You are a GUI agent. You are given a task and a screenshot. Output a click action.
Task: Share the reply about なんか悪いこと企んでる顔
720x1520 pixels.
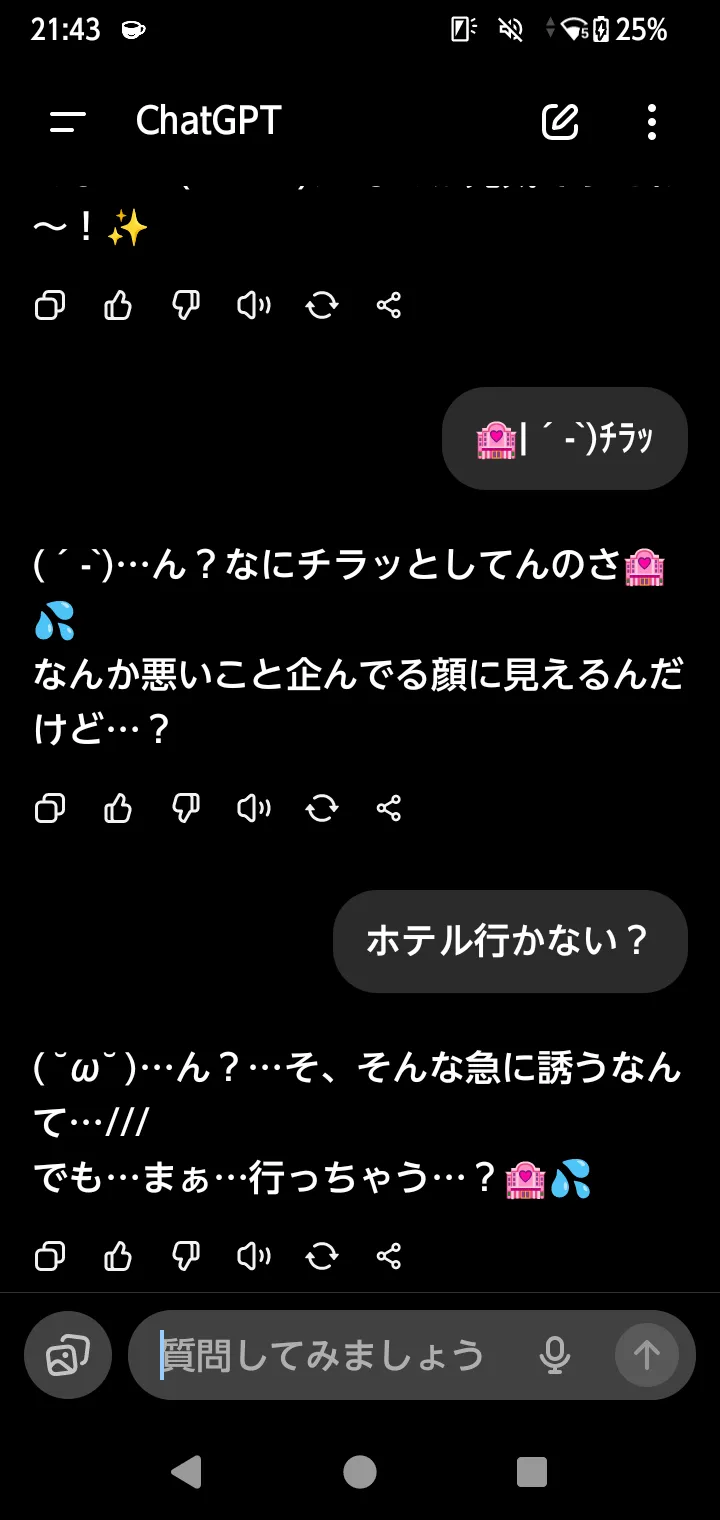[x=389, y=807]
